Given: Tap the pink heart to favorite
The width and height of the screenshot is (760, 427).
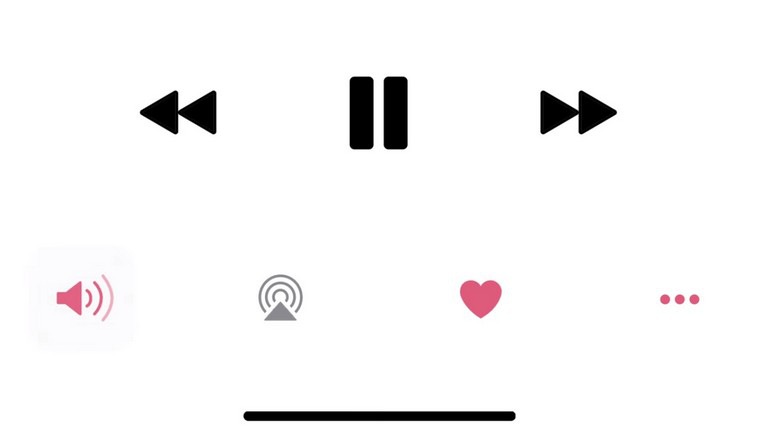Looking at the screenshot, I should click(480, 298).
